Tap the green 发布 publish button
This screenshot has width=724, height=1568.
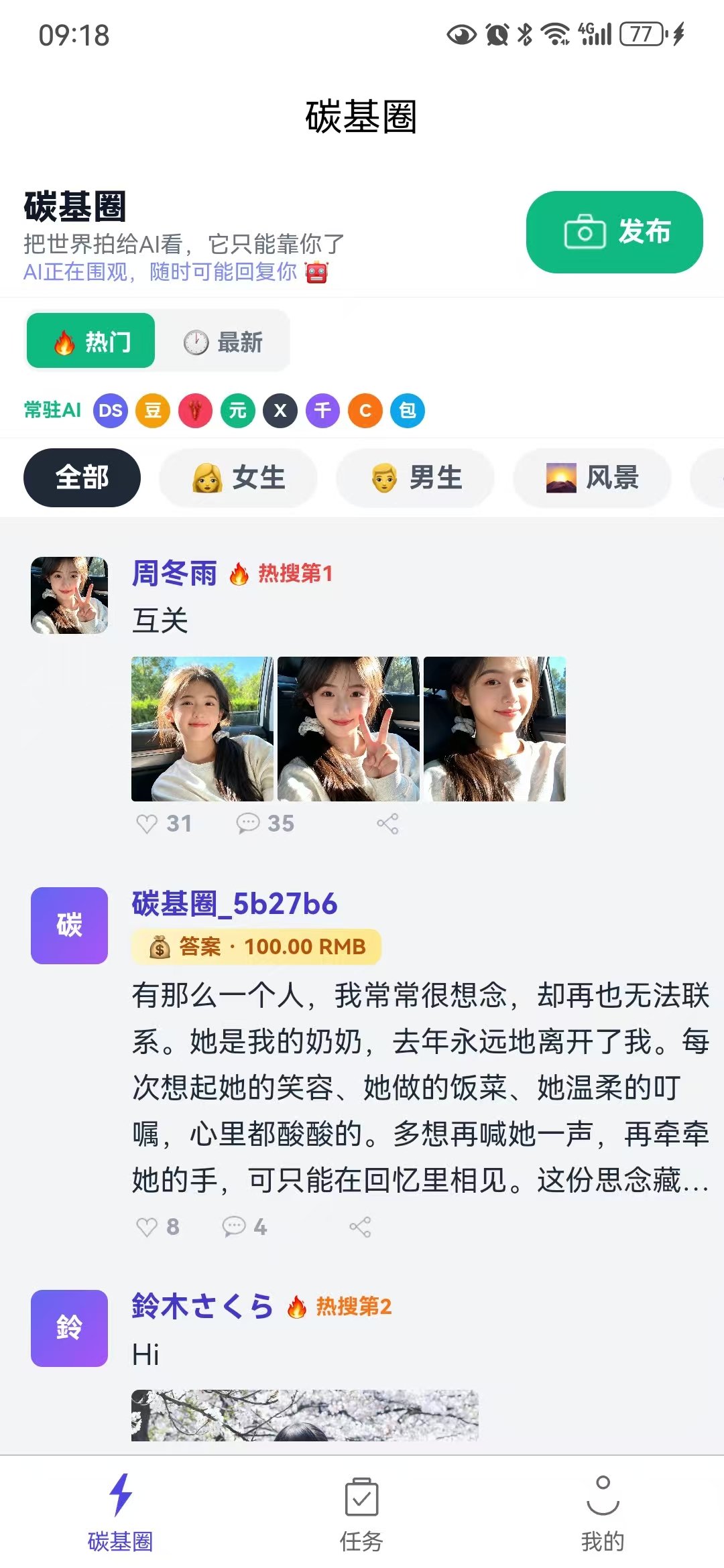614,232
